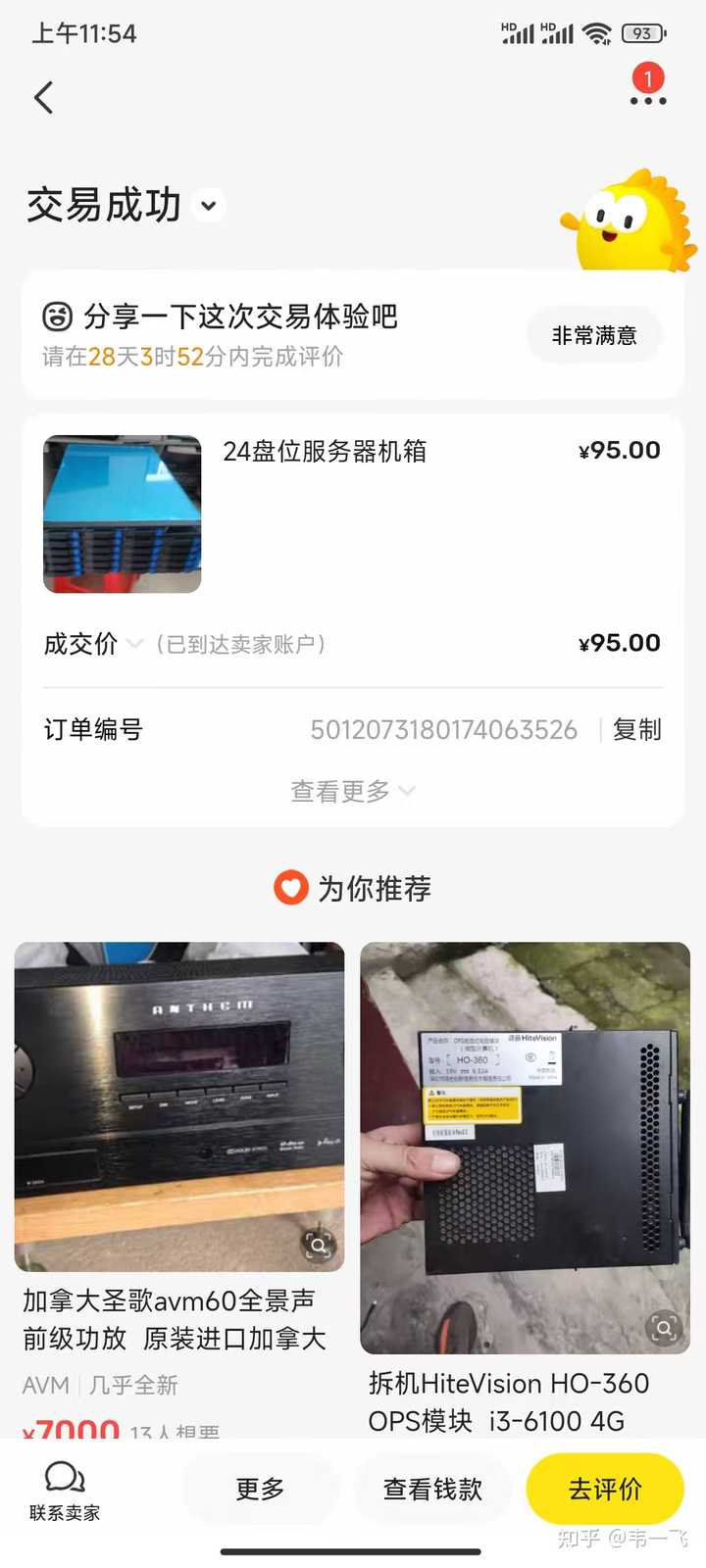View the payment with 查看钱款
706x1568 pixels.
tap(432, 1490)
